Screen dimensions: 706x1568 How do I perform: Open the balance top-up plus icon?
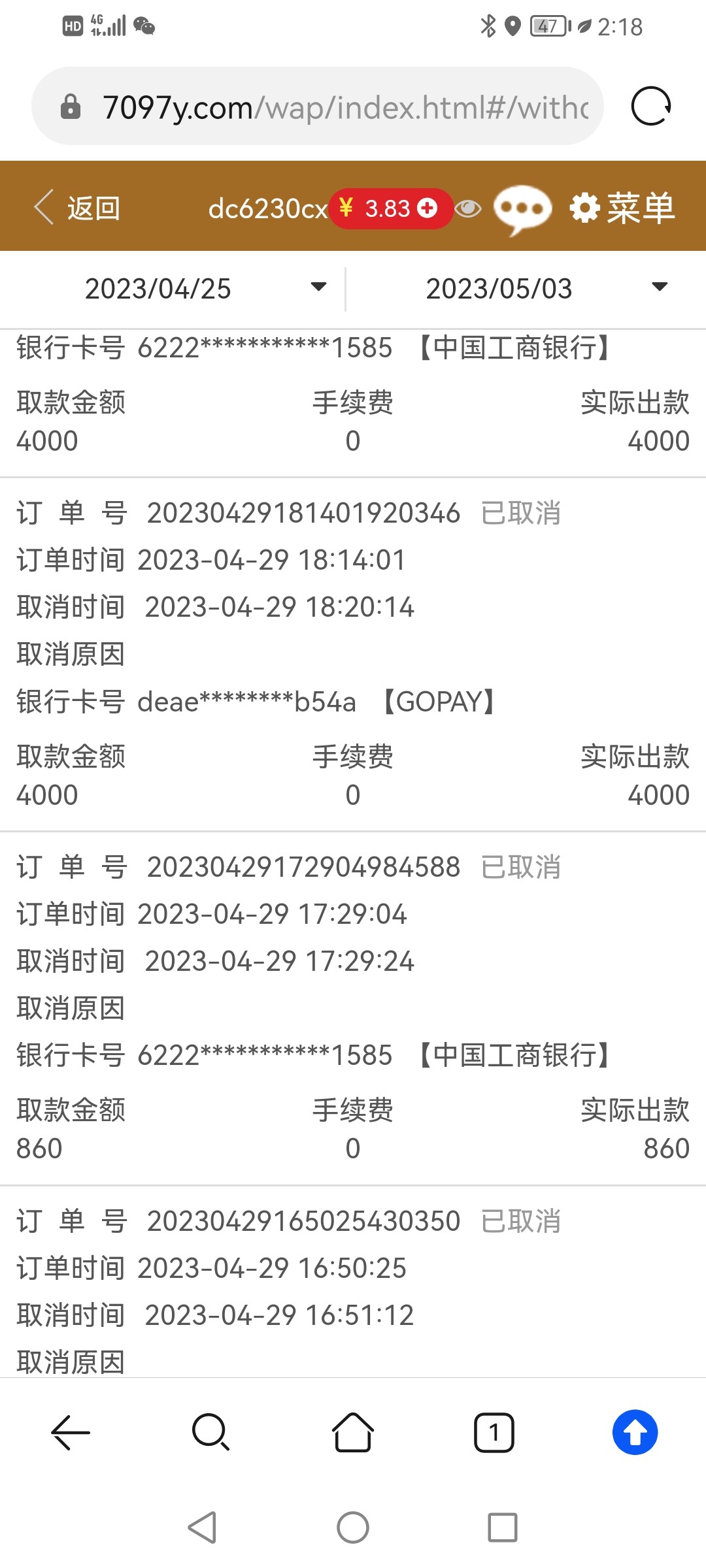coord(428,208)
